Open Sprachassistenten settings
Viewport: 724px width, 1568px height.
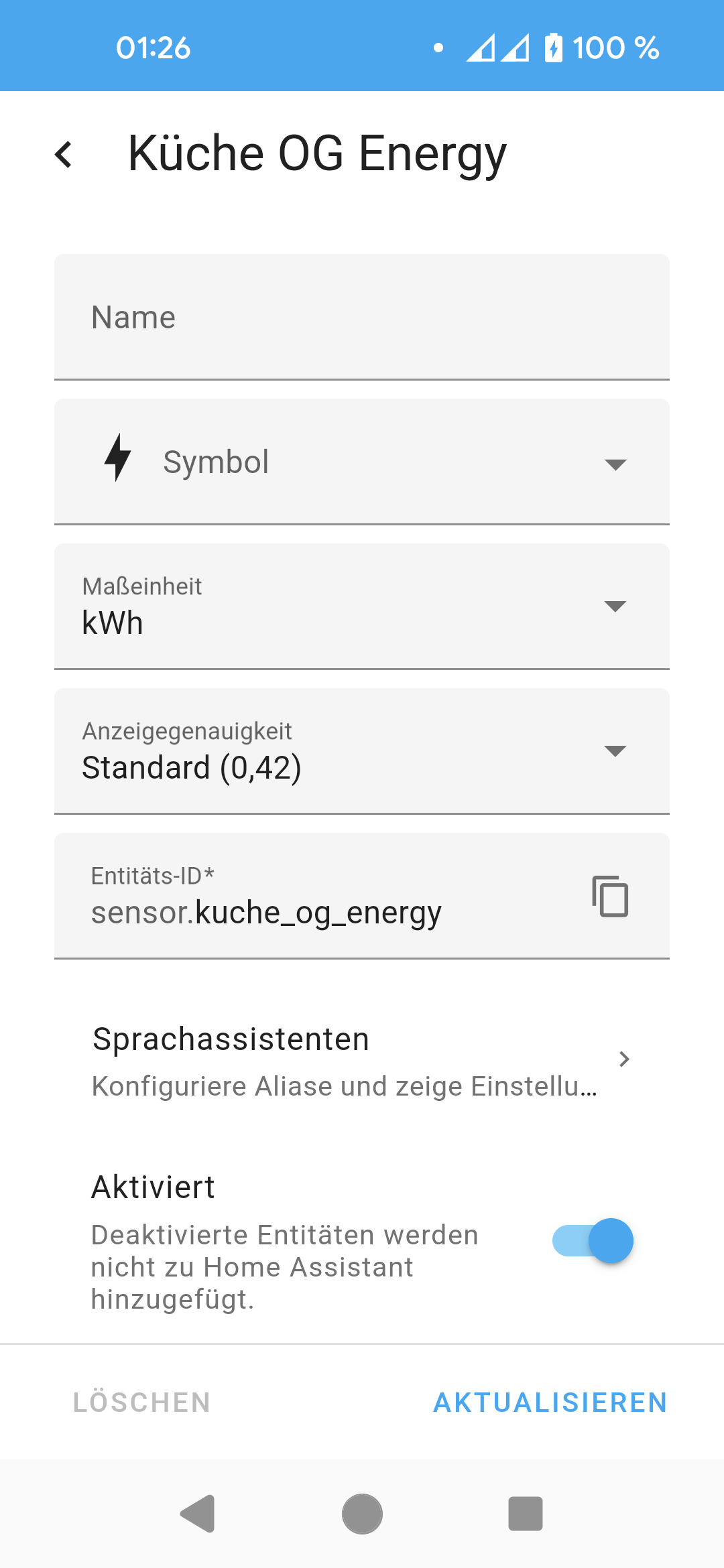tap(362, 1060)
